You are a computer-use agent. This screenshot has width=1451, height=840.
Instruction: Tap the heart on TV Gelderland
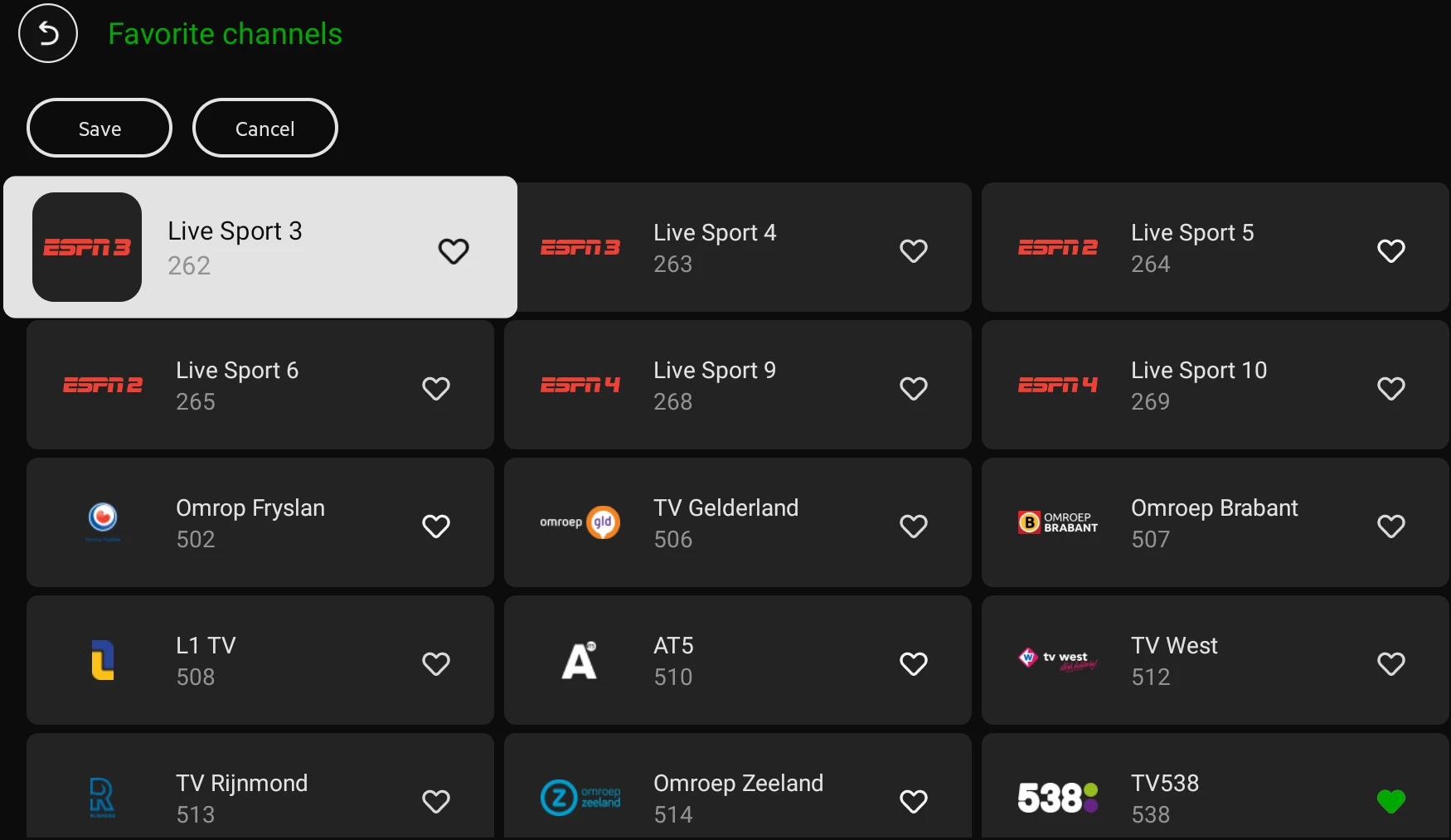(x=914, y=526)
